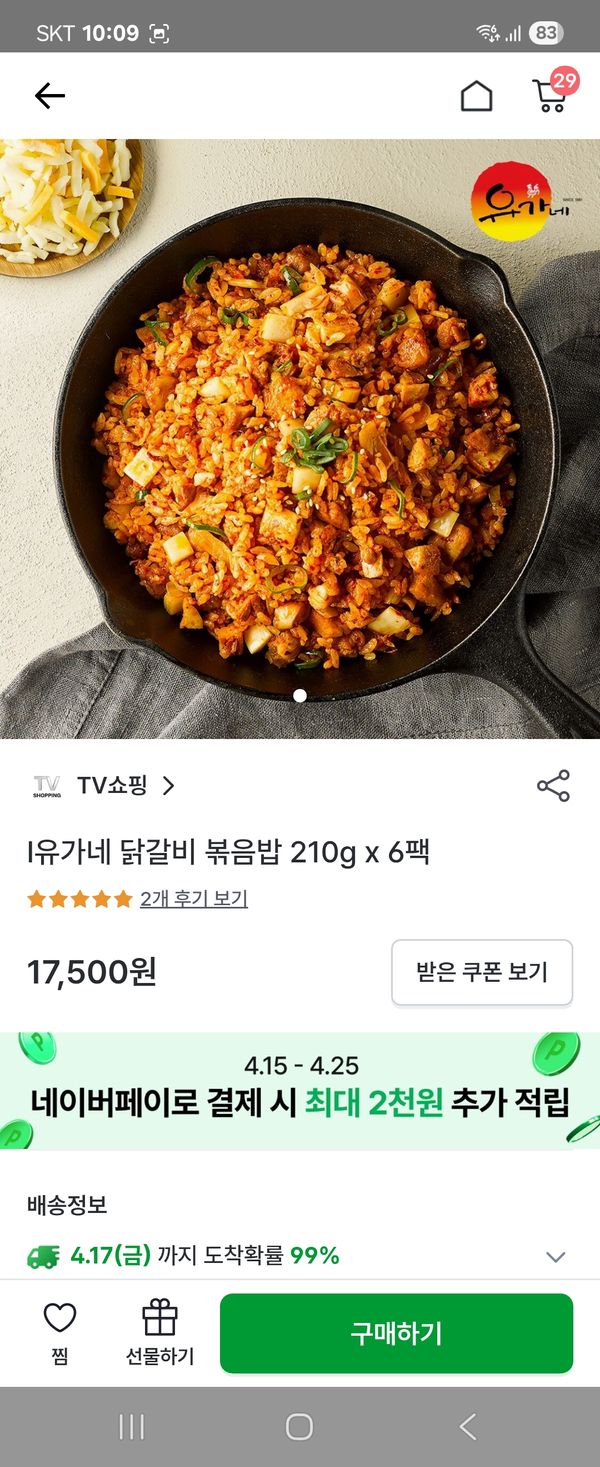Open the product photo of 닭갈비 볶음밥
This screenshot has height=1467, width=600.
coord(300,440)
